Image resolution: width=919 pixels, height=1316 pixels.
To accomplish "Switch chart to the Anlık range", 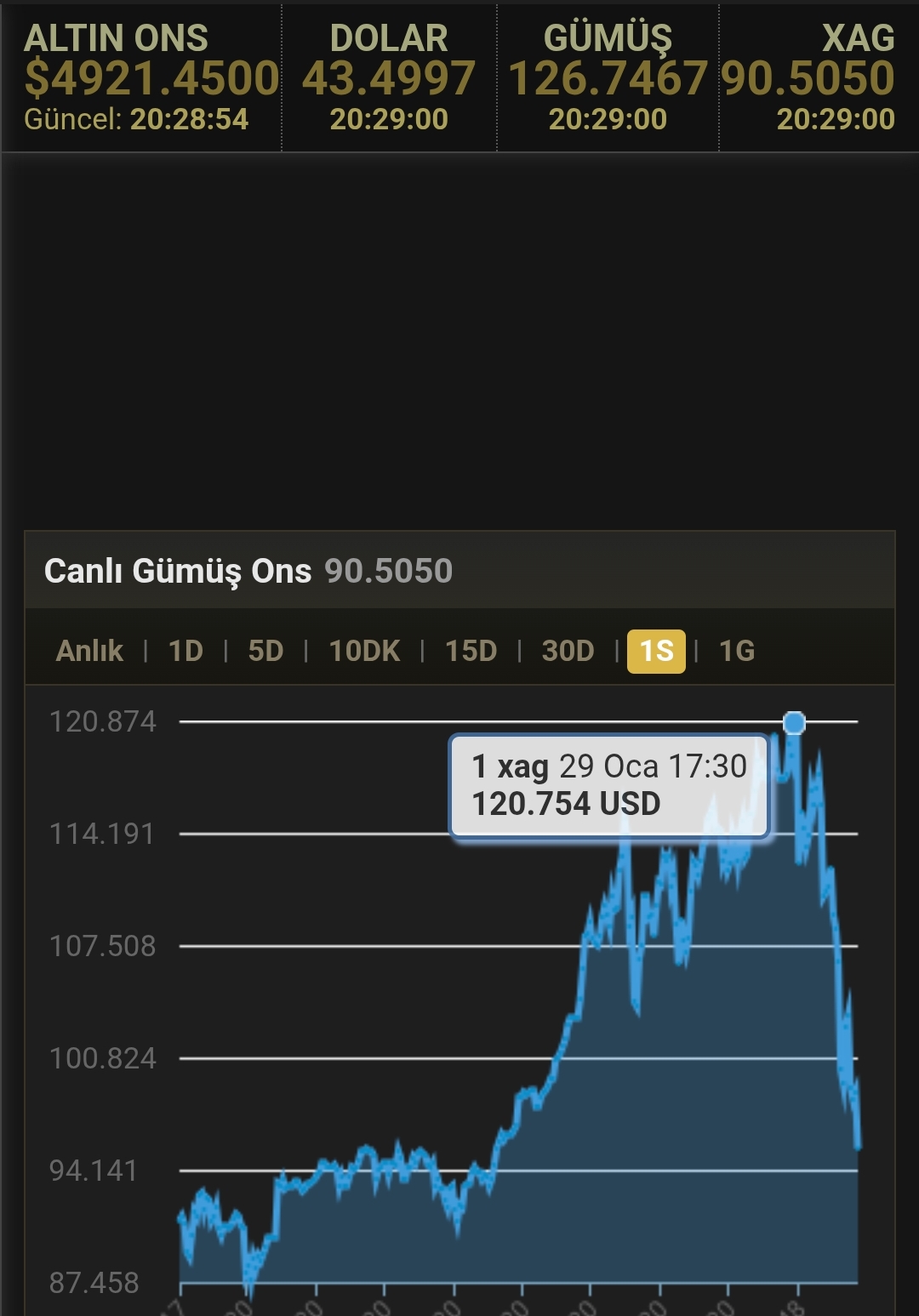I will coord(89,651).
